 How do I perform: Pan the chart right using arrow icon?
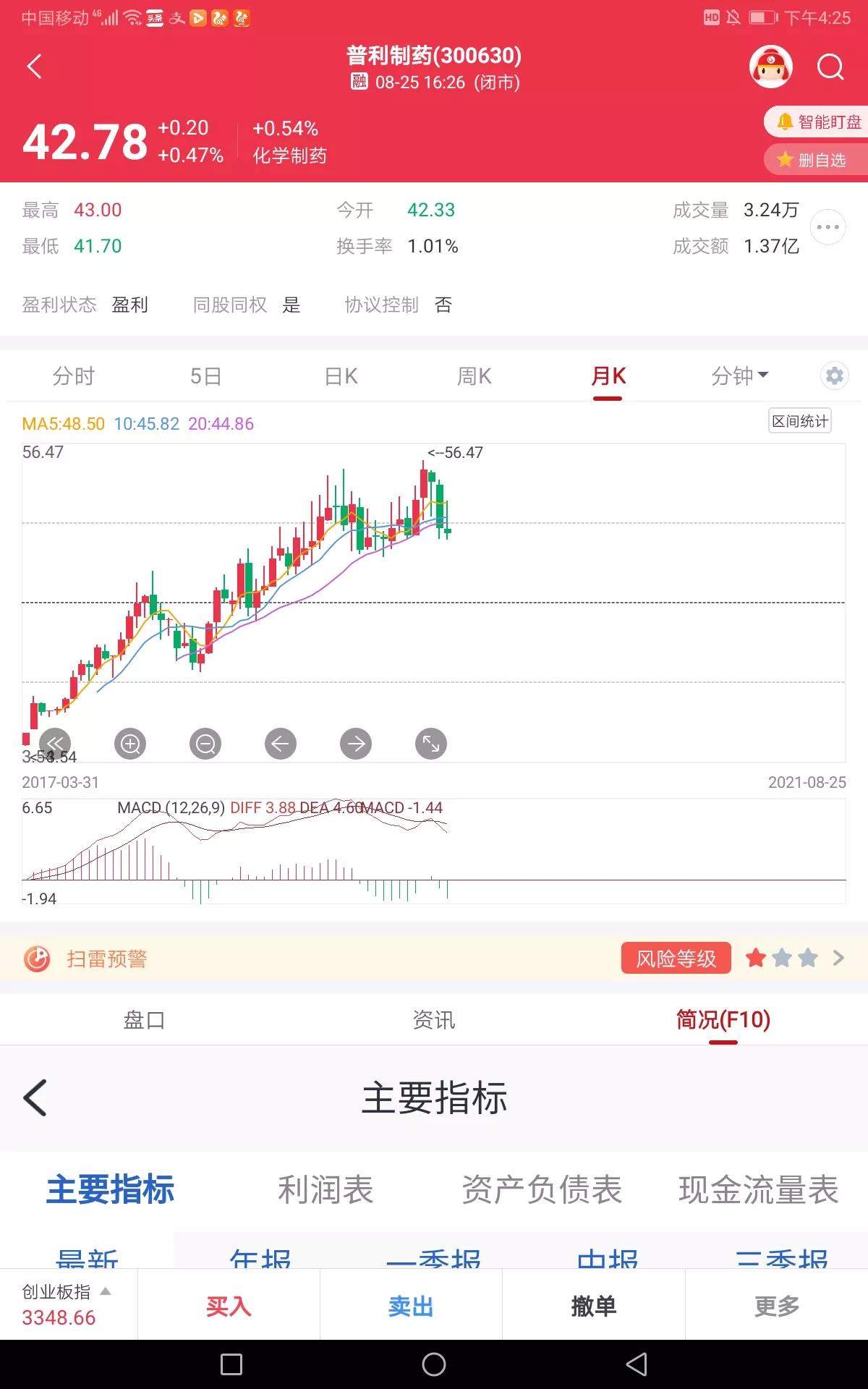356,743
